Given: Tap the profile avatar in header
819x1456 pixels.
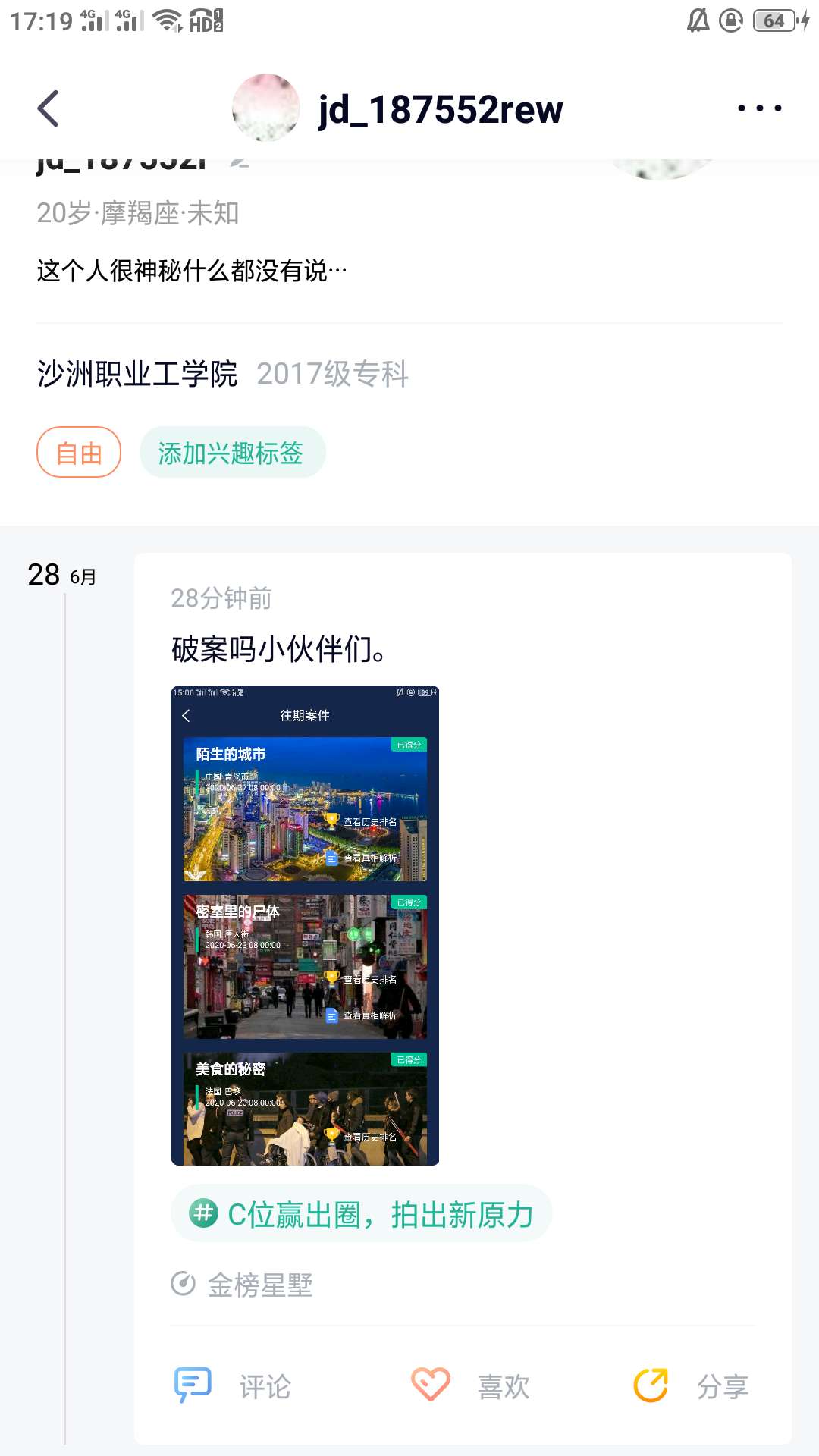Looking at the screenshot, I should pos(265,108).
